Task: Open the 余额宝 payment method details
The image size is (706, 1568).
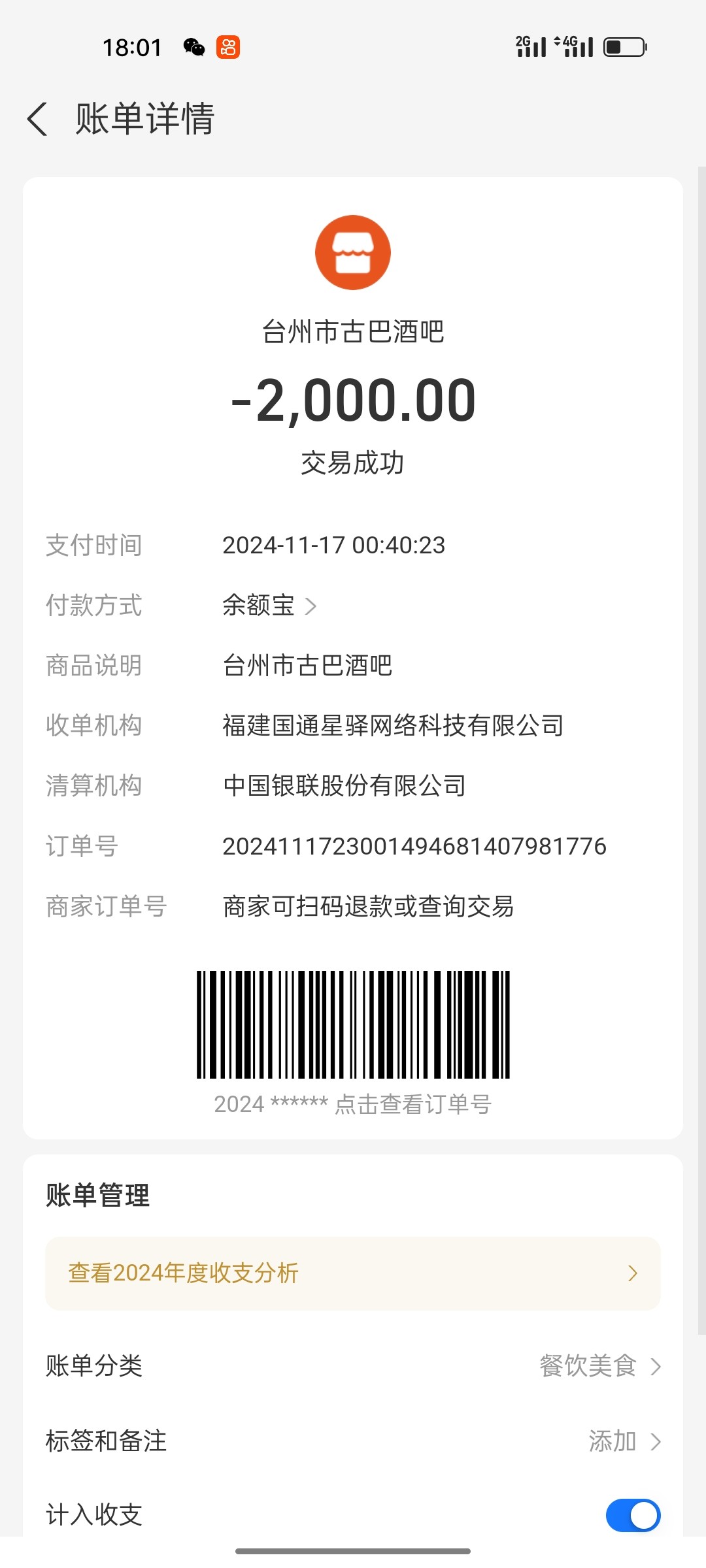Action: [269, 606]
